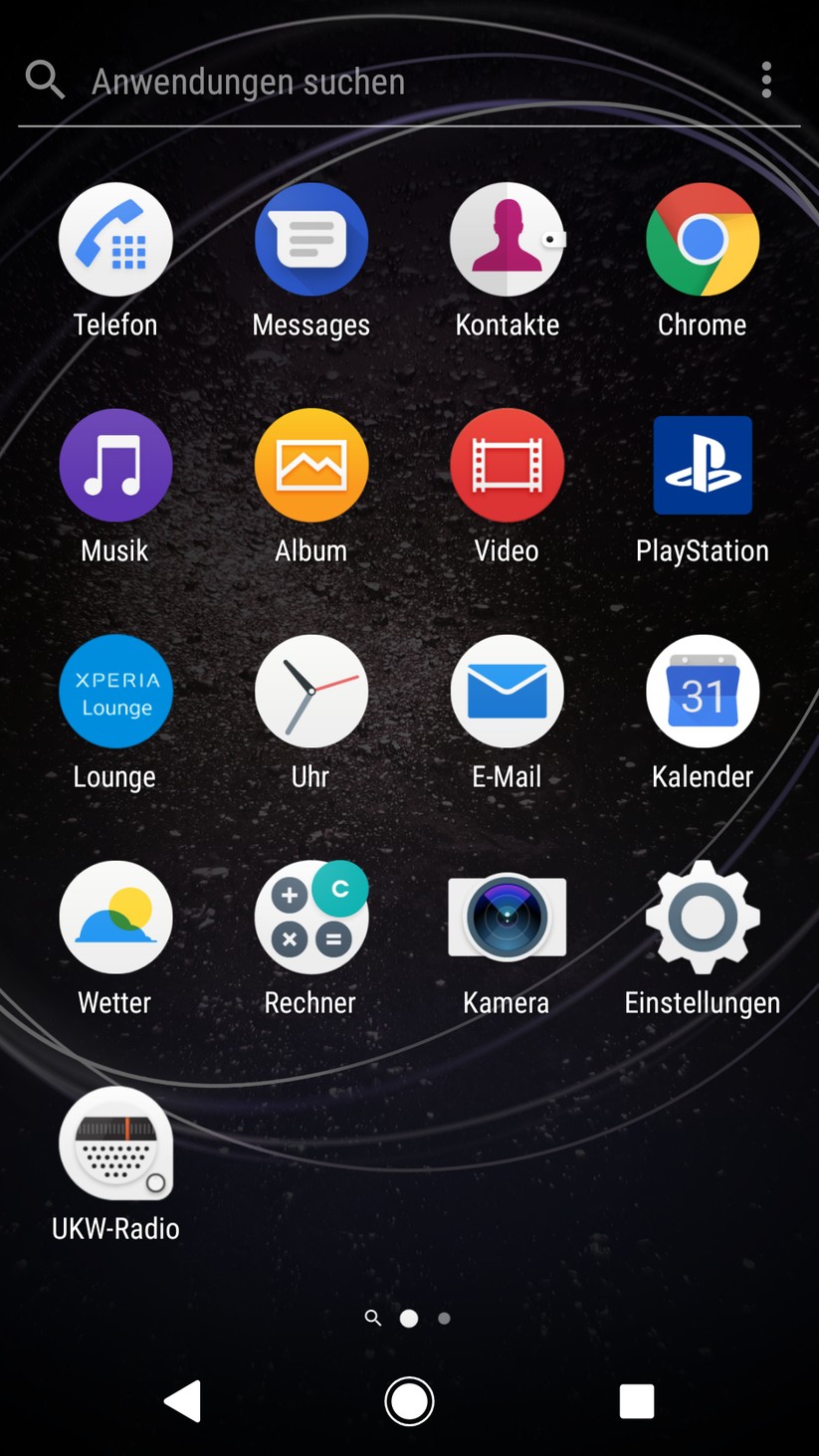Open Einstellungen
Image resolution: width=819 pixels, height=1456 pixels.
coord(703,918)
